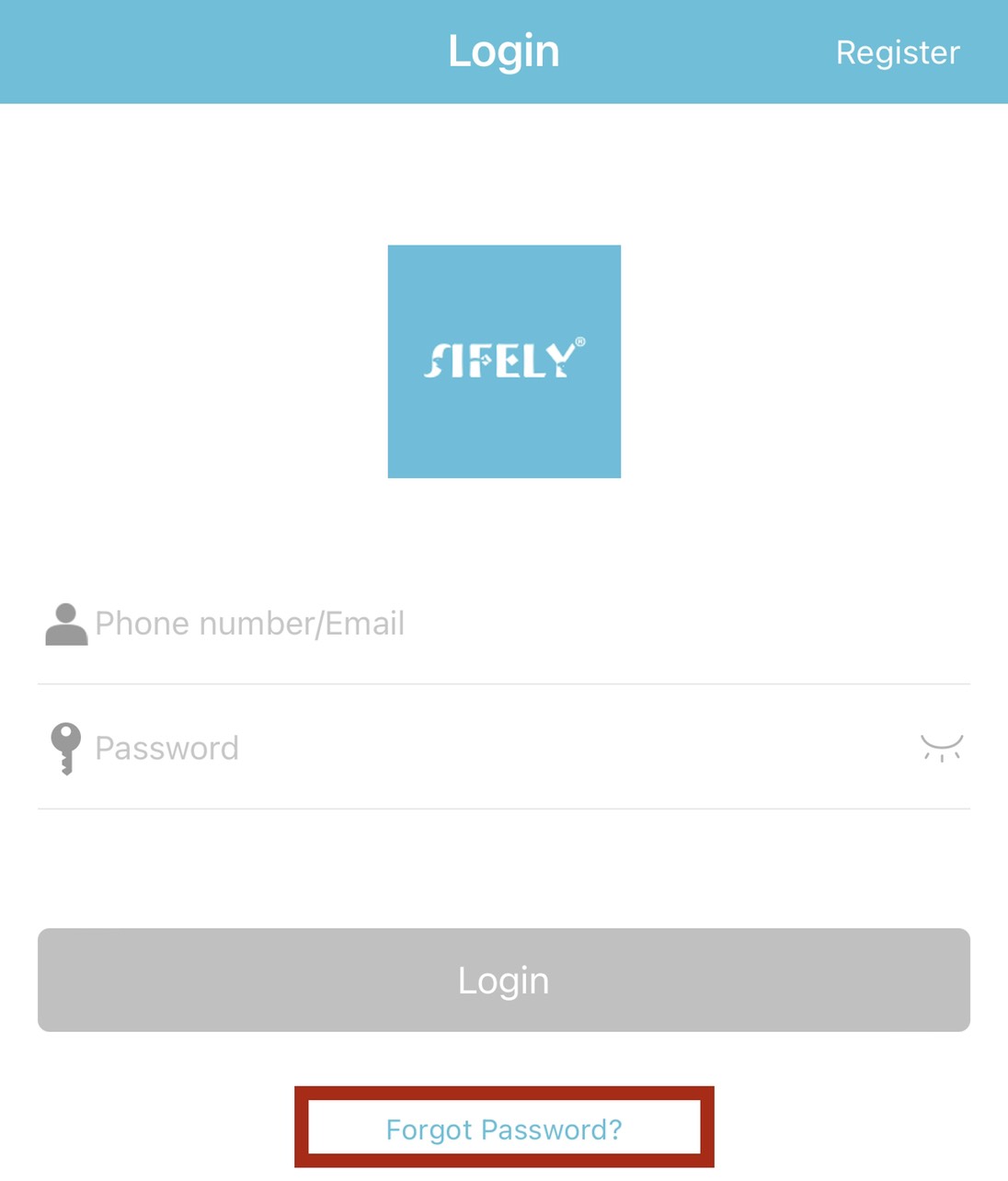1008x1181 pixels.
Task: Toggle password visibility eye icon
Action: coord(941,748)
